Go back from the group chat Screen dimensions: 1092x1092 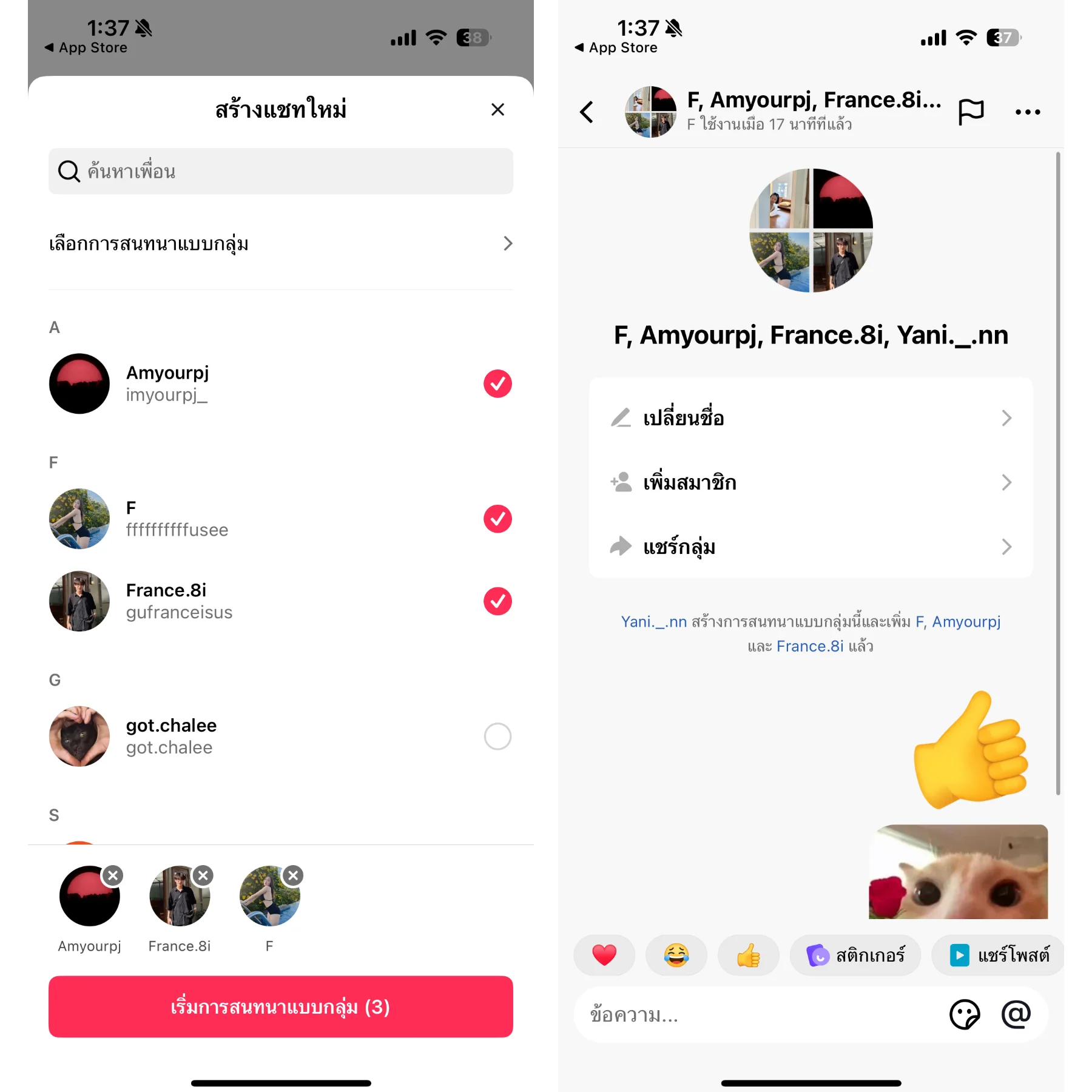point(587,112)
